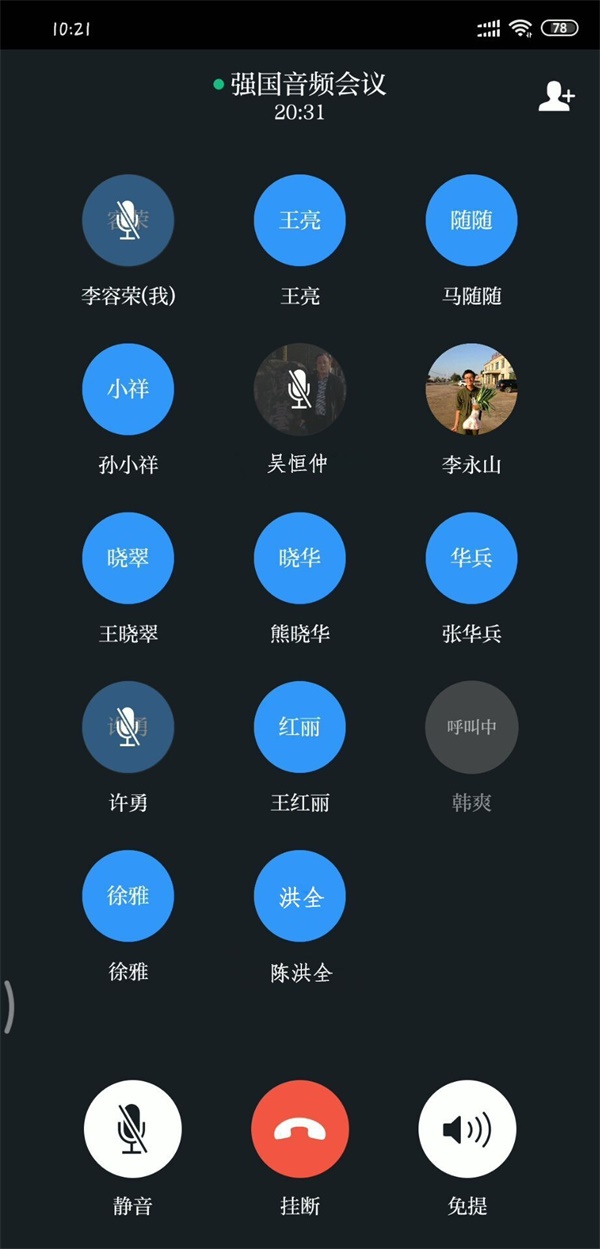Select 马随随 in the participant grid

[471, 220]
